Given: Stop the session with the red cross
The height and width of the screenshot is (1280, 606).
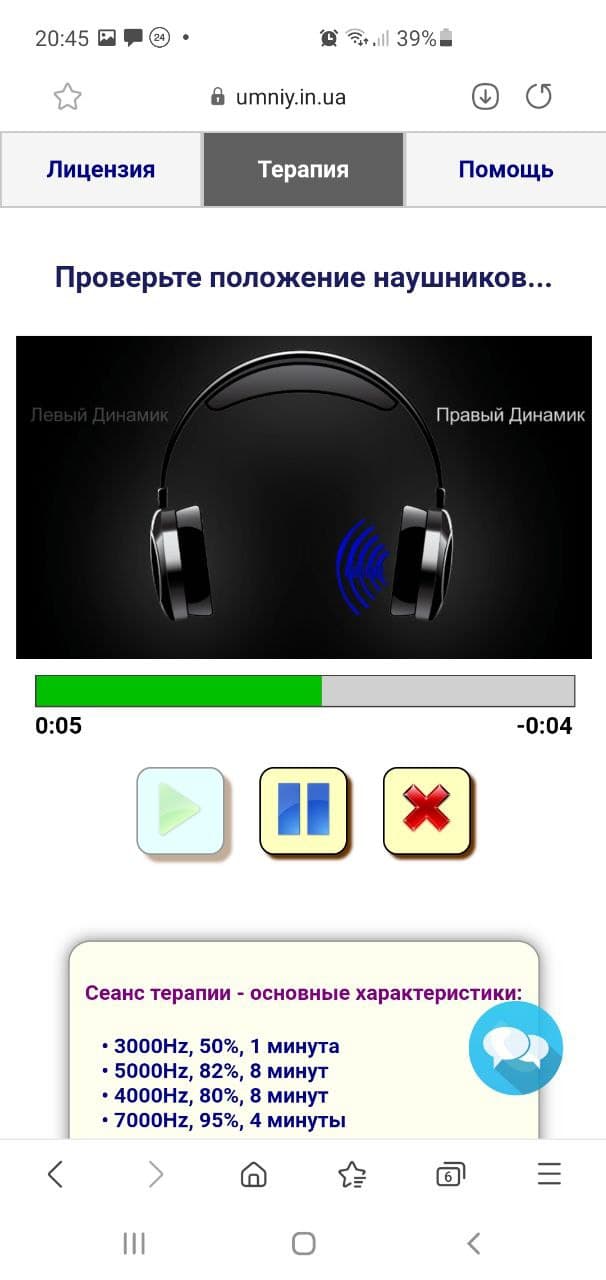Looking at the screenshot, I should [x=427, y=811].
